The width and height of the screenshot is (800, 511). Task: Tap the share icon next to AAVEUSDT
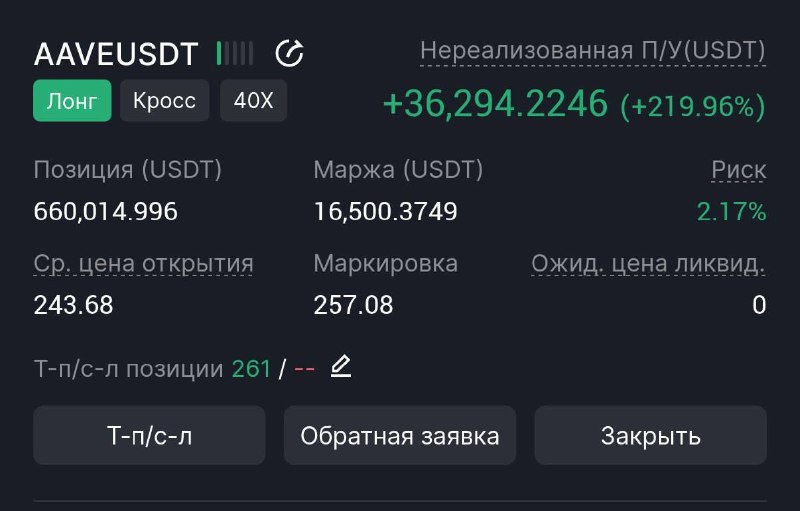(x=289, y=53)
